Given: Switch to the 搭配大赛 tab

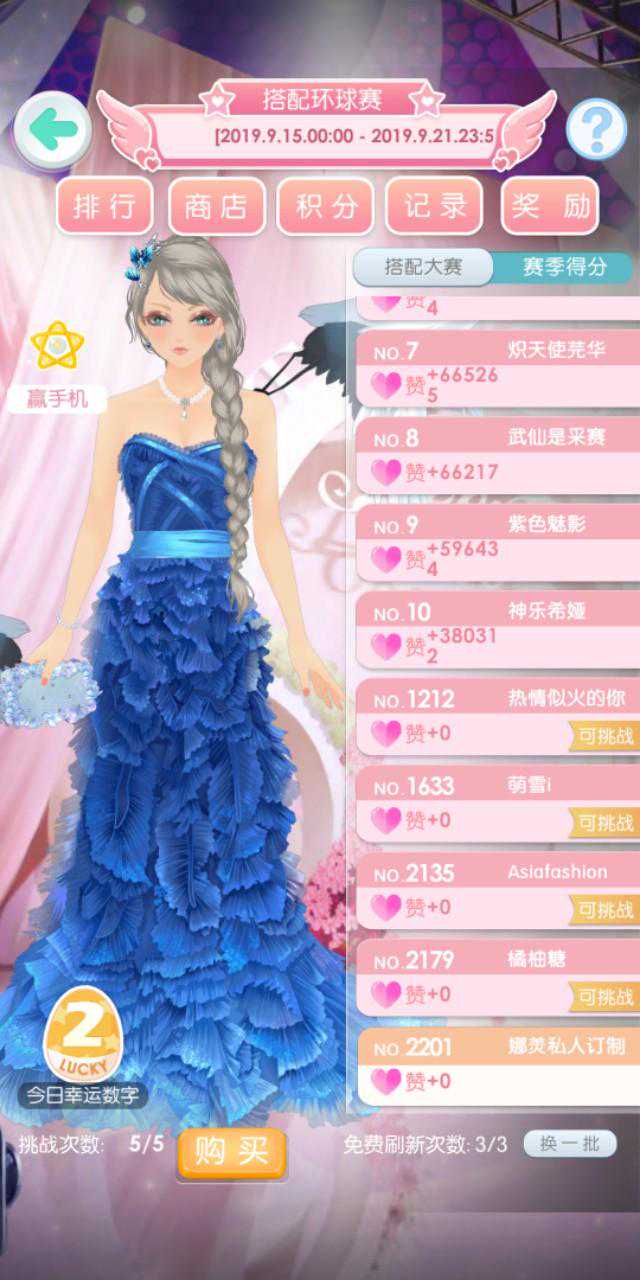Looking at the screenshot, I should pyautogui.click(x=424, y=267).
